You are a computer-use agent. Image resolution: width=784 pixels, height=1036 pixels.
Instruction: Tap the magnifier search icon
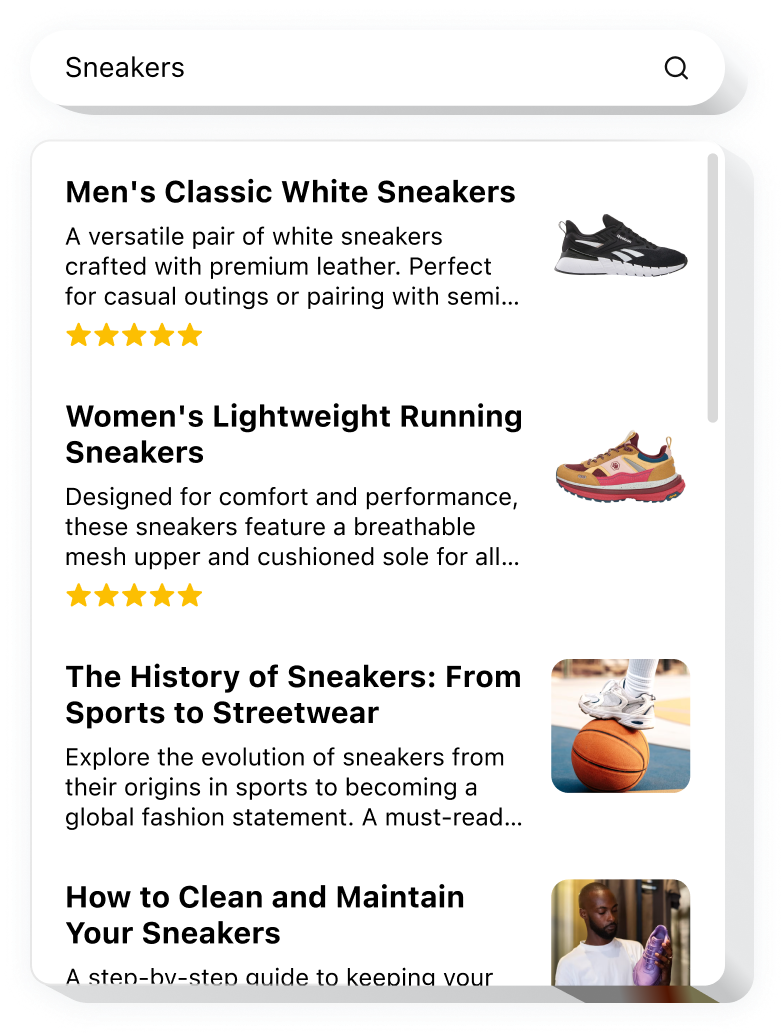click(x=677, y=68)
